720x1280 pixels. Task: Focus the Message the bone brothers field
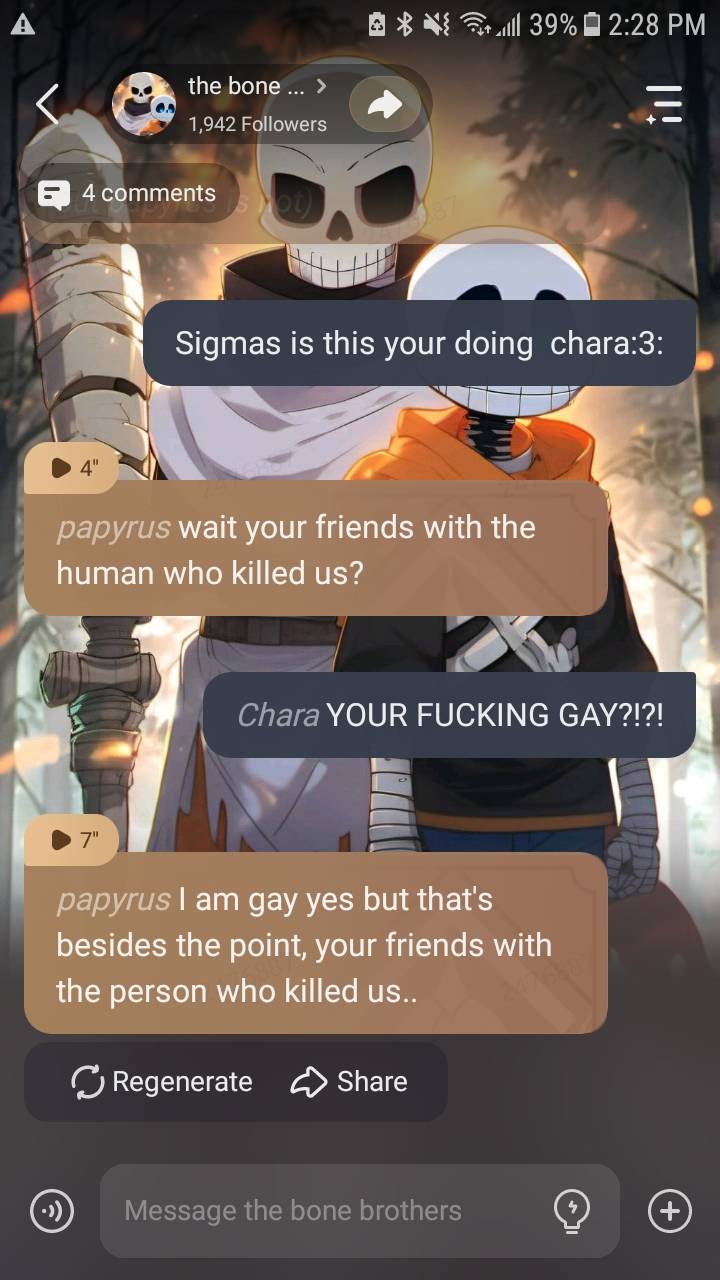(x=320, y=1211)
